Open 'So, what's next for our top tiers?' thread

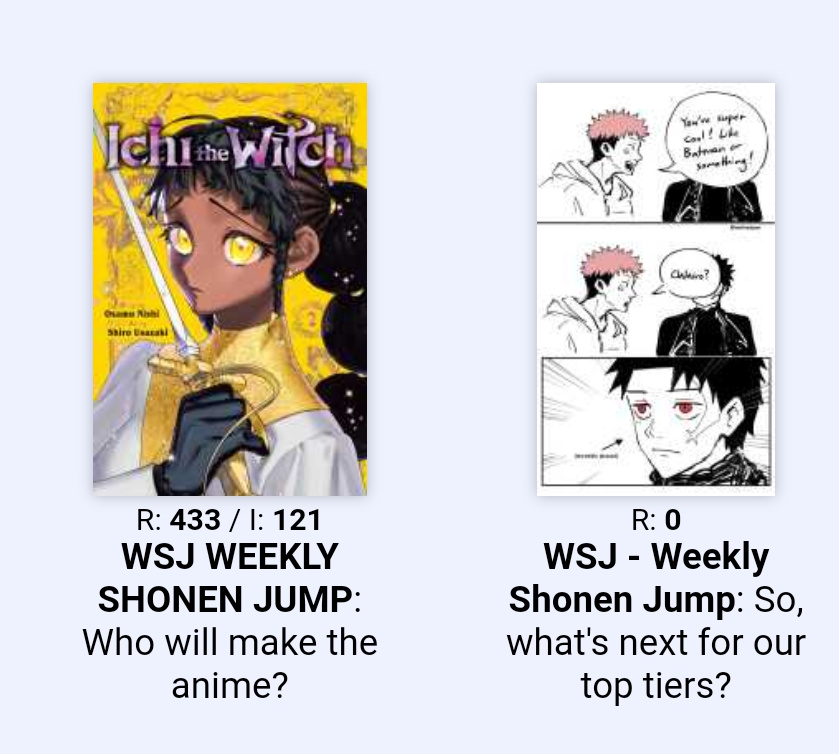pyautogui.click(x=656, y=642)
